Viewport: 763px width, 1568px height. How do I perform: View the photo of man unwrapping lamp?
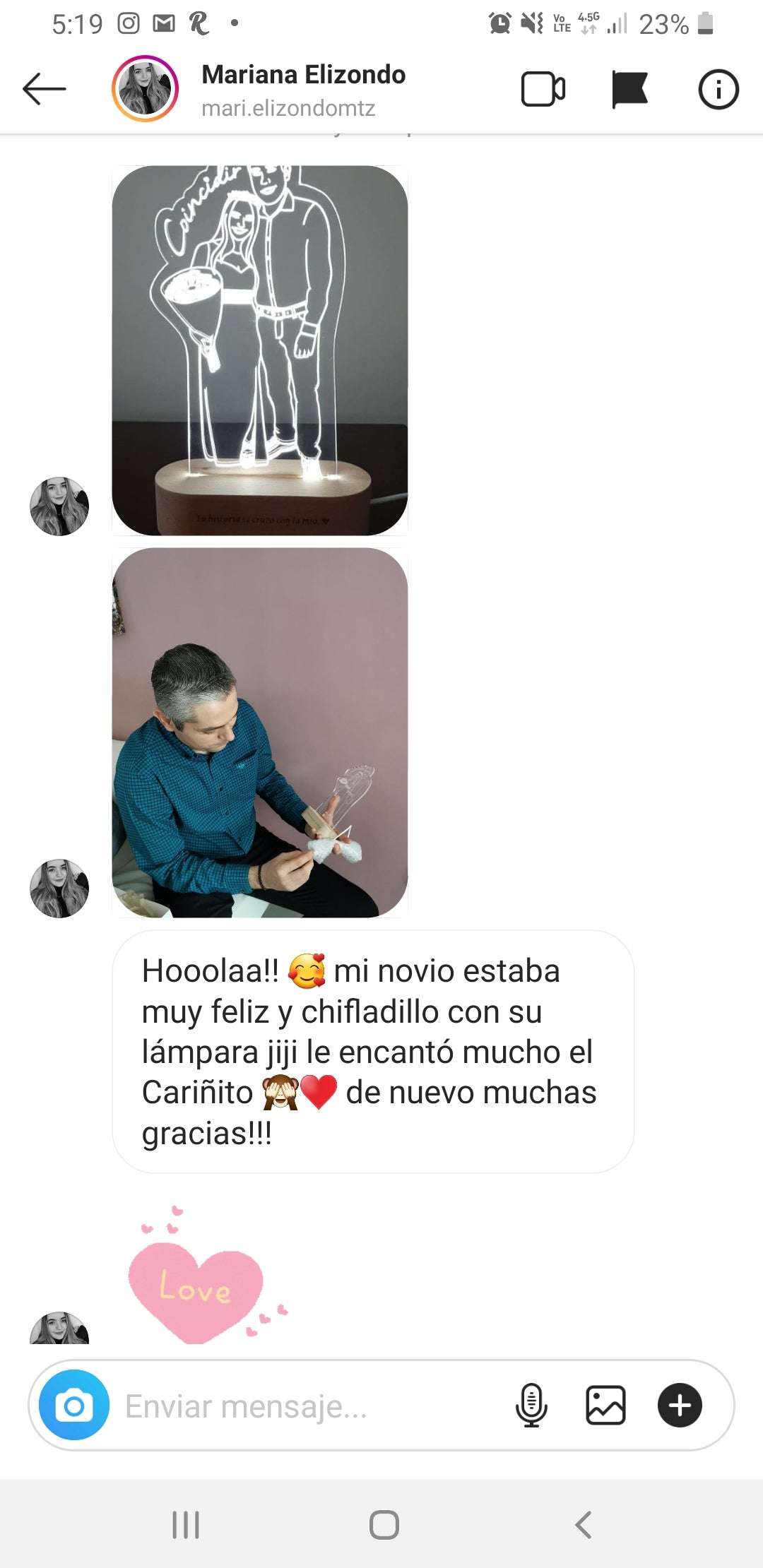coord(260,732)
